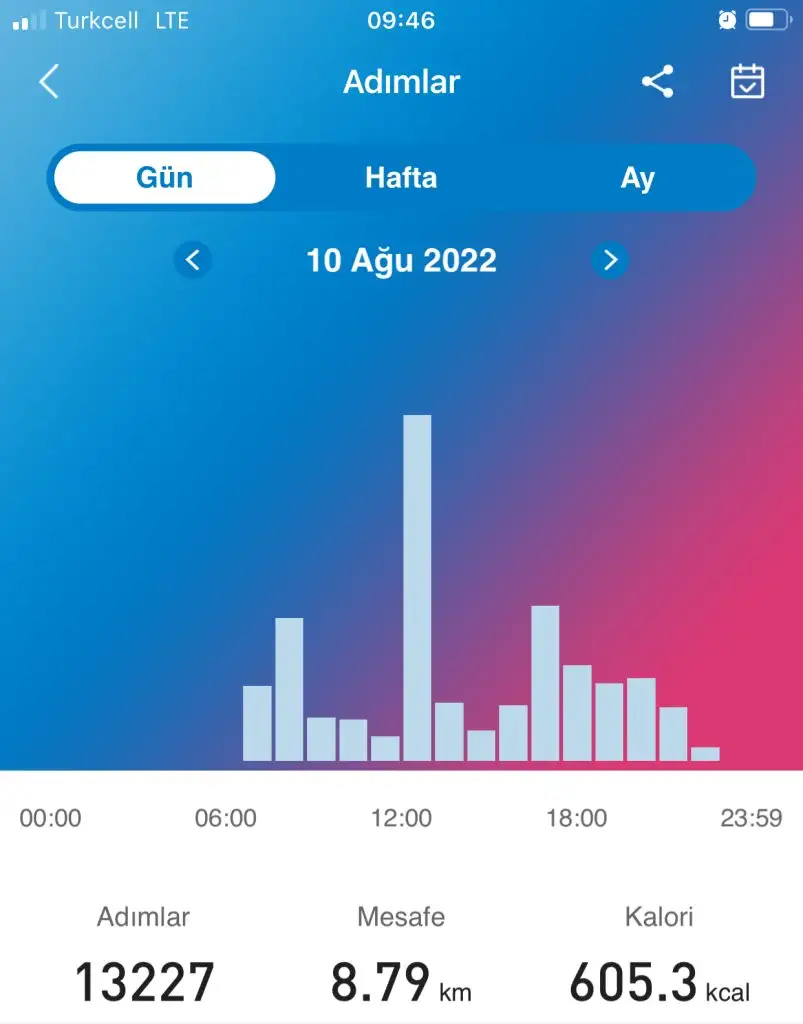Screen dimensions: 803x1024
Task: Share the steps statistics
Action: tap(657, 82)
